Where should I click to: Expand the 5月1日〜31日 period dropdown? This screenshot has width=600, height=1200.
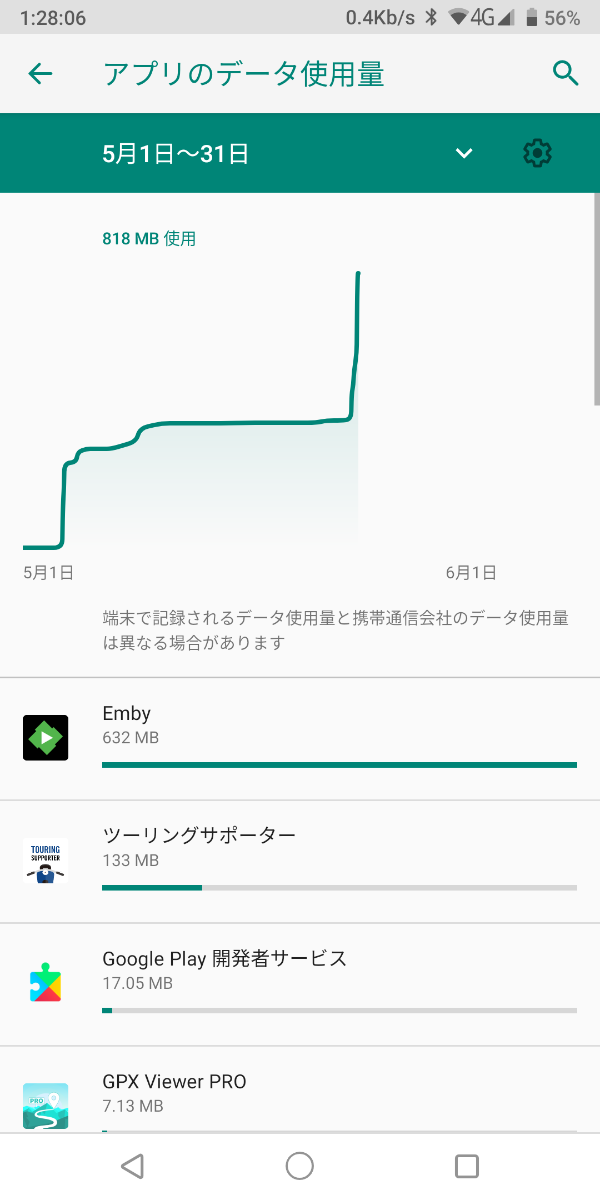pyautogui.click(x=463, y=154)
